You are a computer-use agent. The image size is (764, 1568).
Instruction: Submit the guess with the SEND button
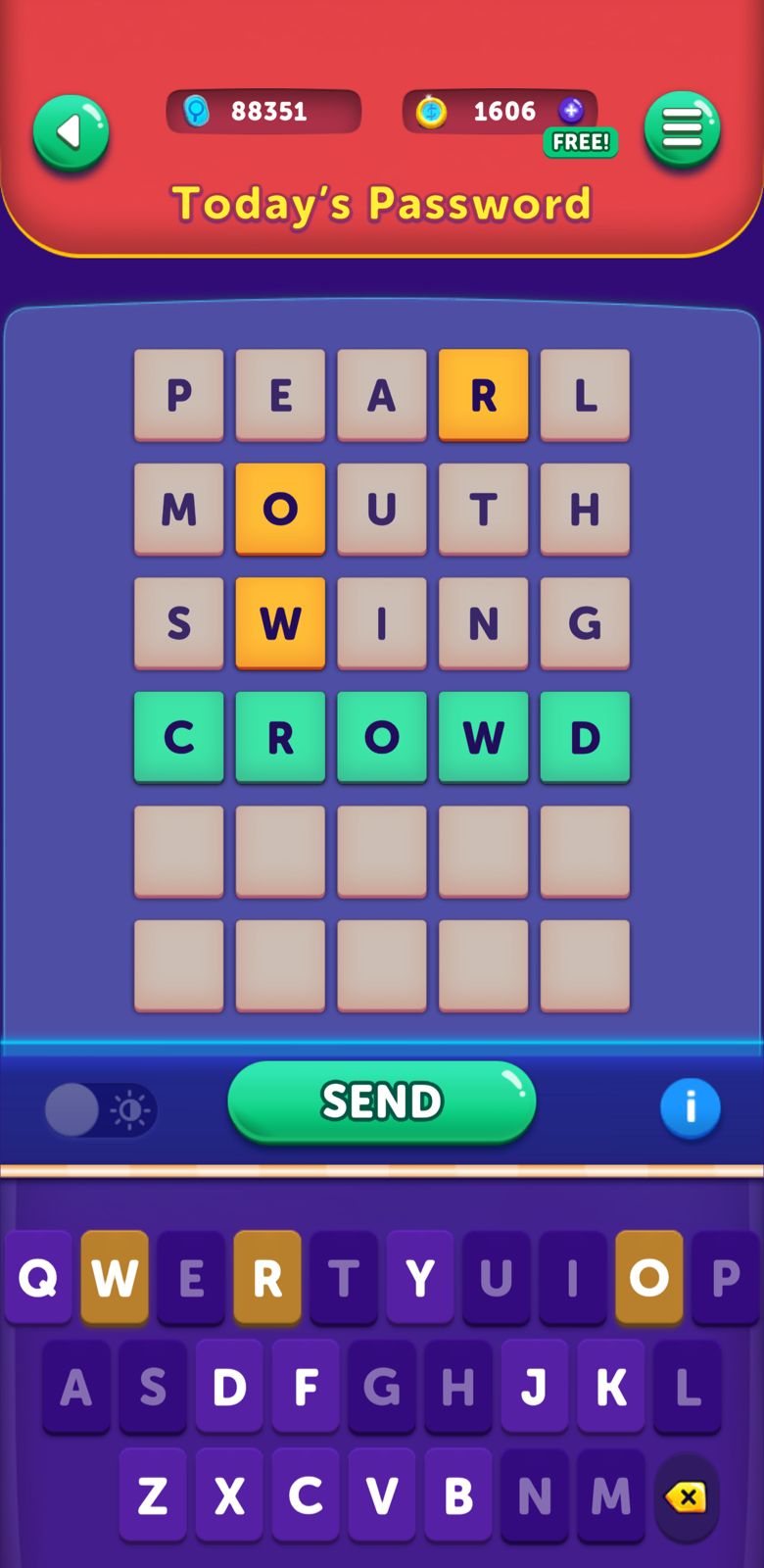(x=382, y=1102)
